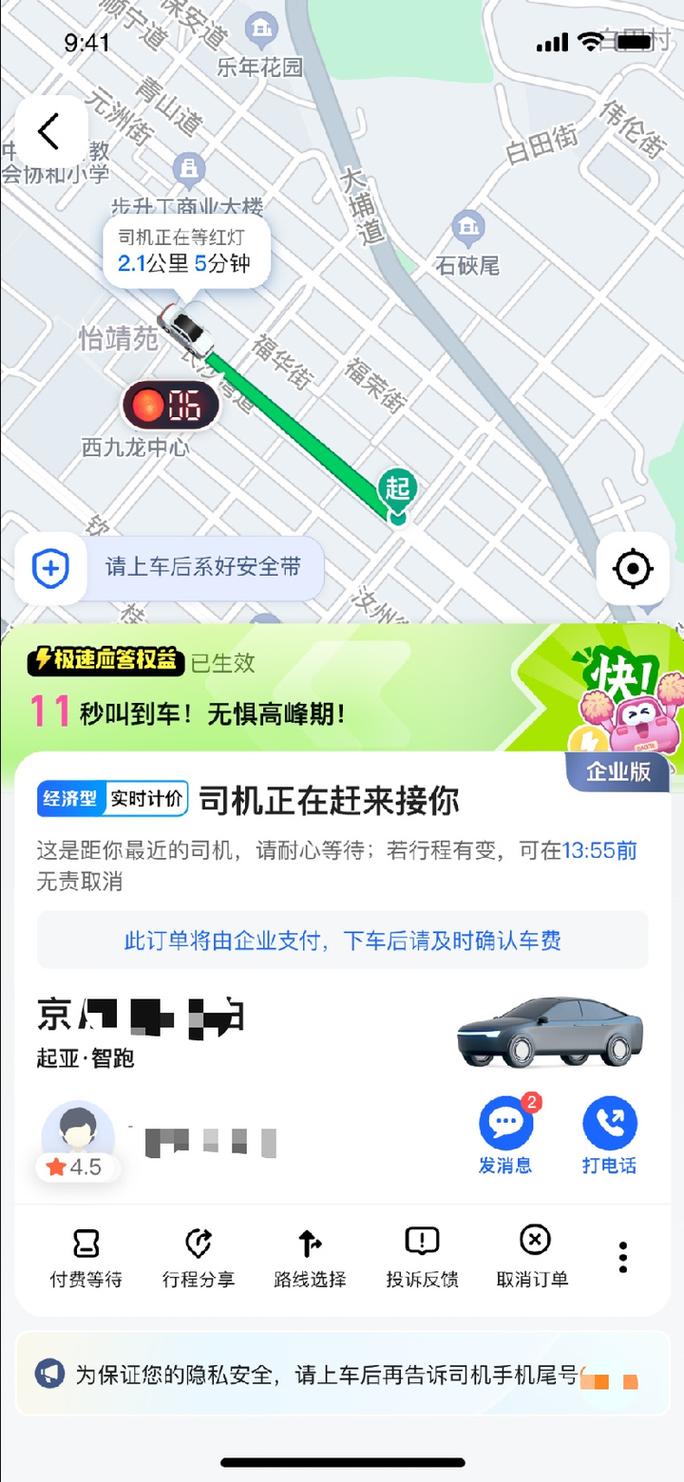Open the 极速应答权益 promotion banner
Screen dimensions: 684x1482
[x=300, y=690]
